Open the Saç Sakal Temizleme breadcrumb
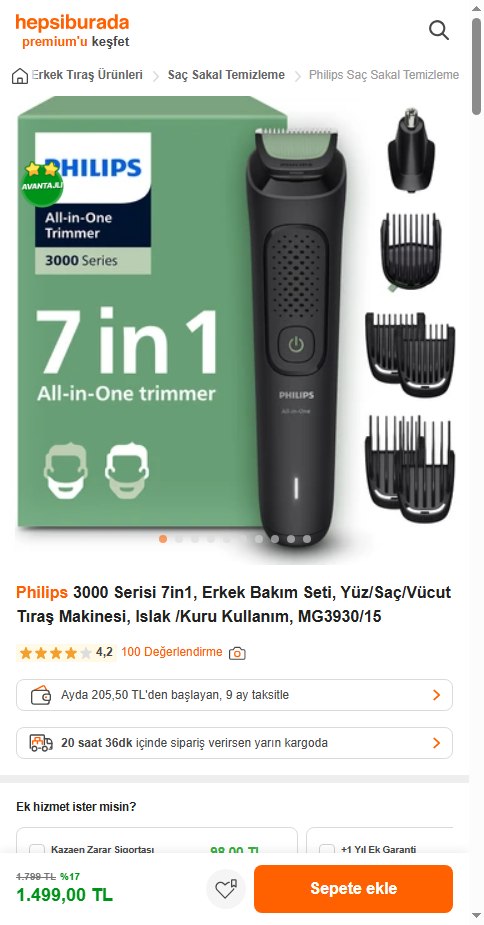Viewport: 484px width, 925px height. (x=226, y=75)
